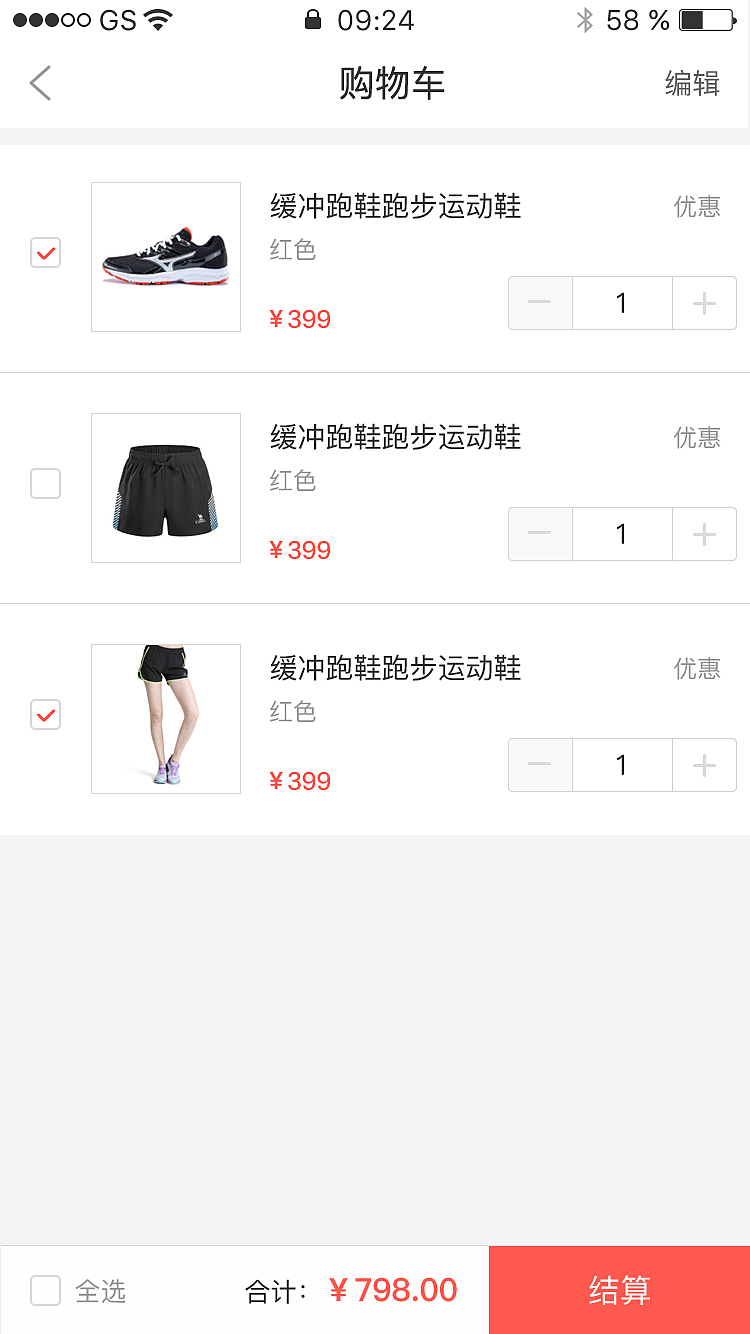
Task: Open the 优惠 promotion for the women's shorts
Action: (x=696, y=669)
